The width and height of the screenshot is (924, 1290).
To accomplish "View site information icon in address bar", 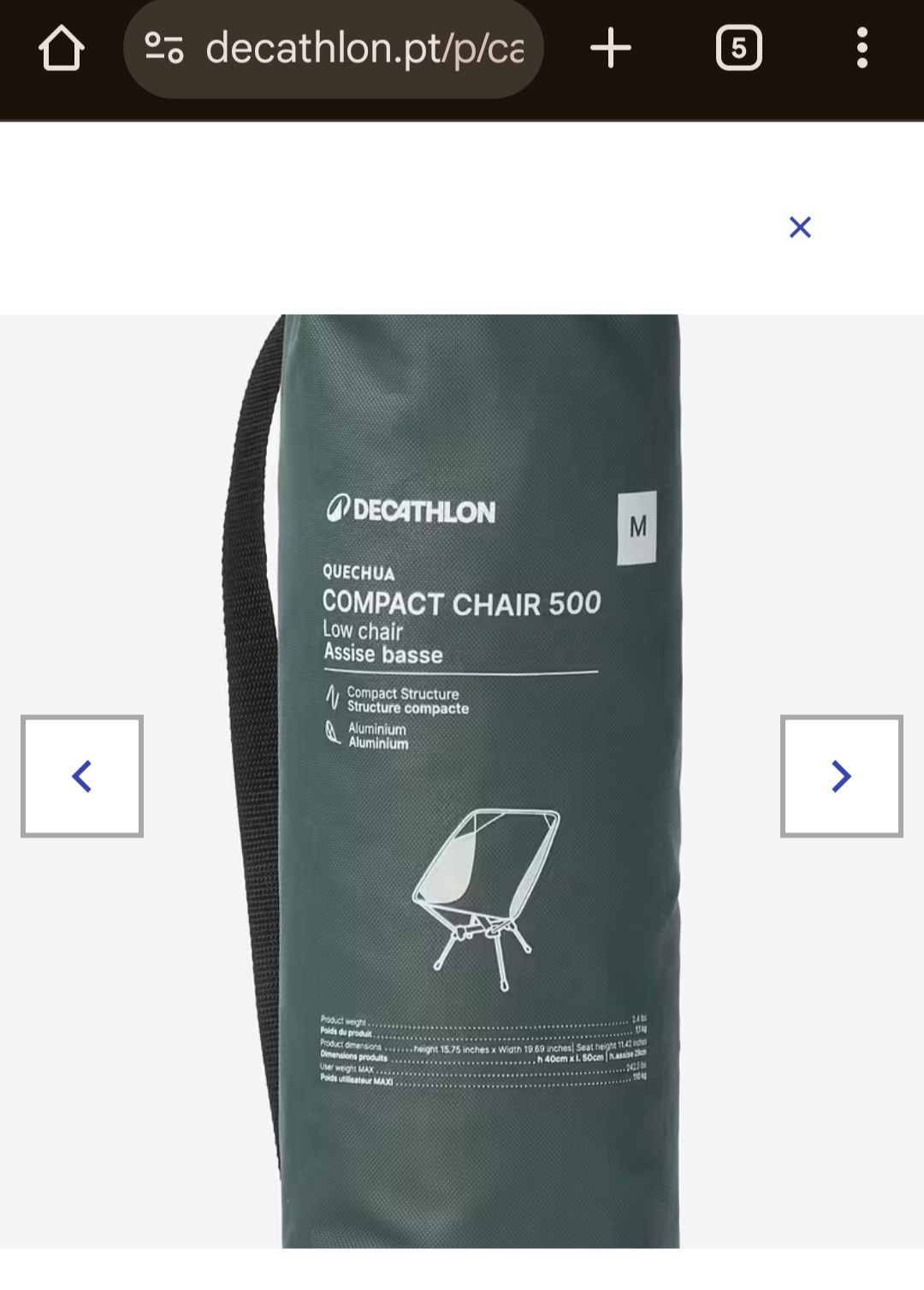I will click(x=163, y=48).
